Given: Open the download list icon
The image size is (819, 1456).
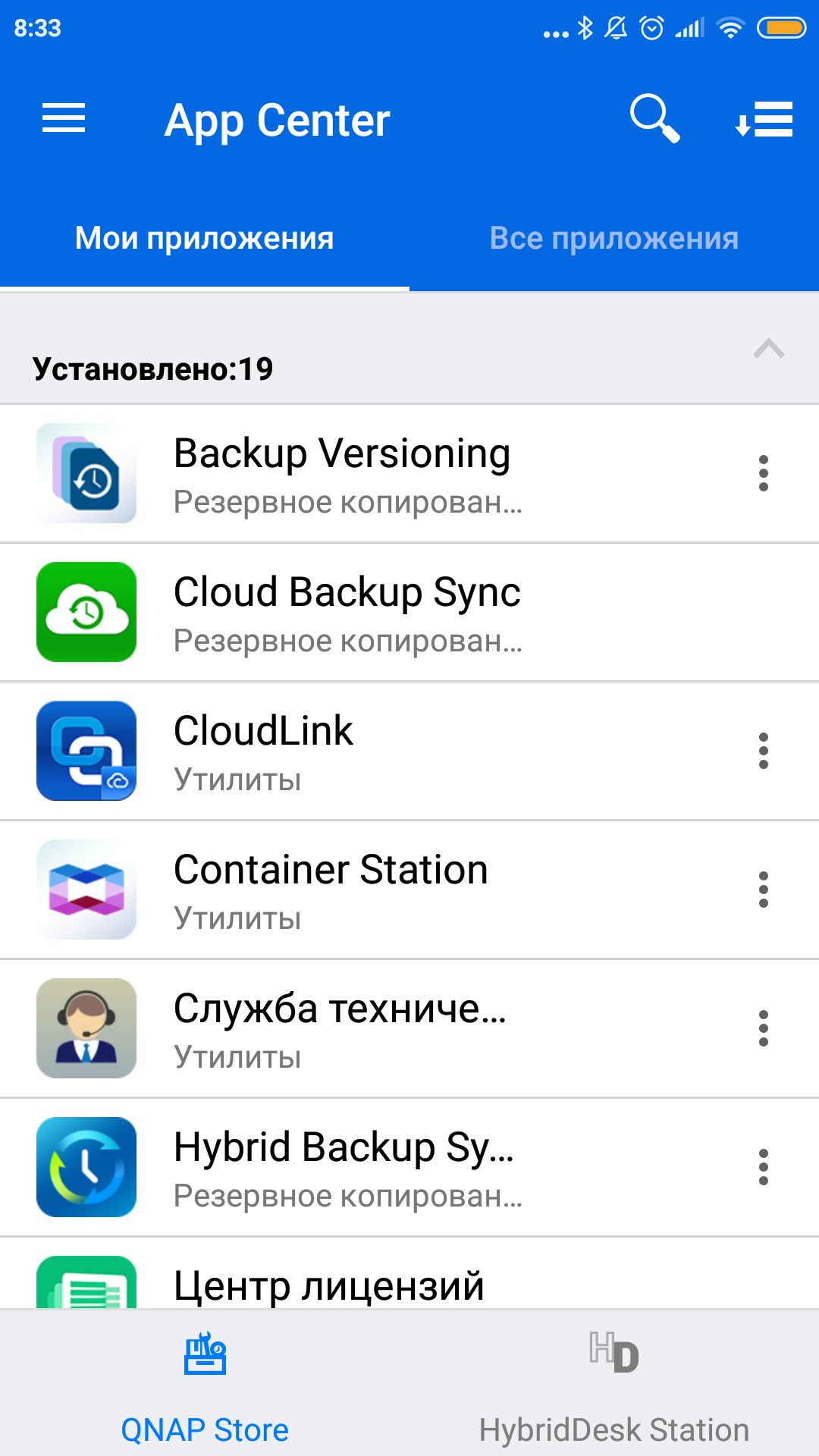Looking at the screenshot, I should click(764, 120).
